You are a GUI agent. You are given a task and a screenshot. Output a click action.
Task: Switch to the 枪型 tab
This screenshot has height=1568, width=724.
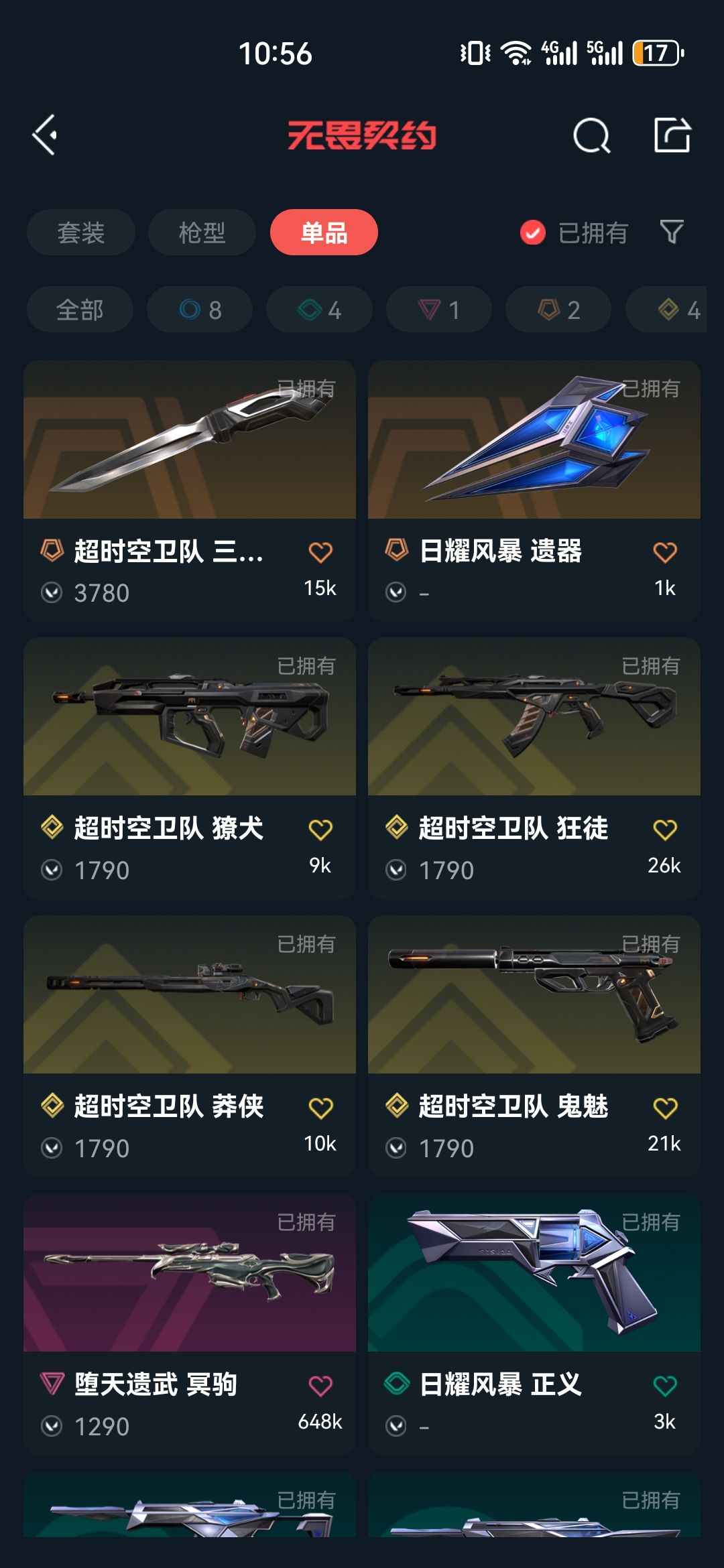point(202,233)
